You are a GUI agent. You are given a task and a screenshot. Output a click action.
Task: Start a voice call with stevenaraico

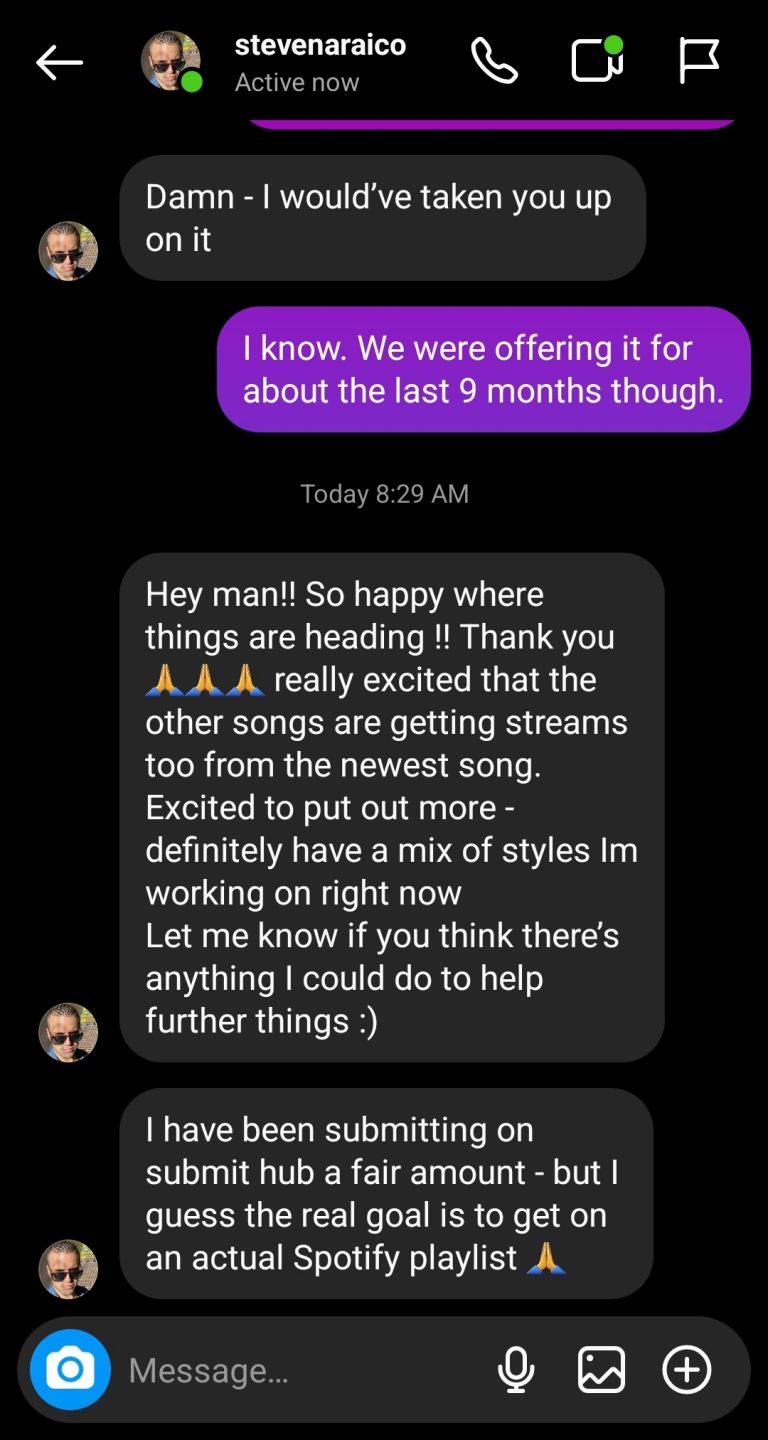tap(494, 62)
